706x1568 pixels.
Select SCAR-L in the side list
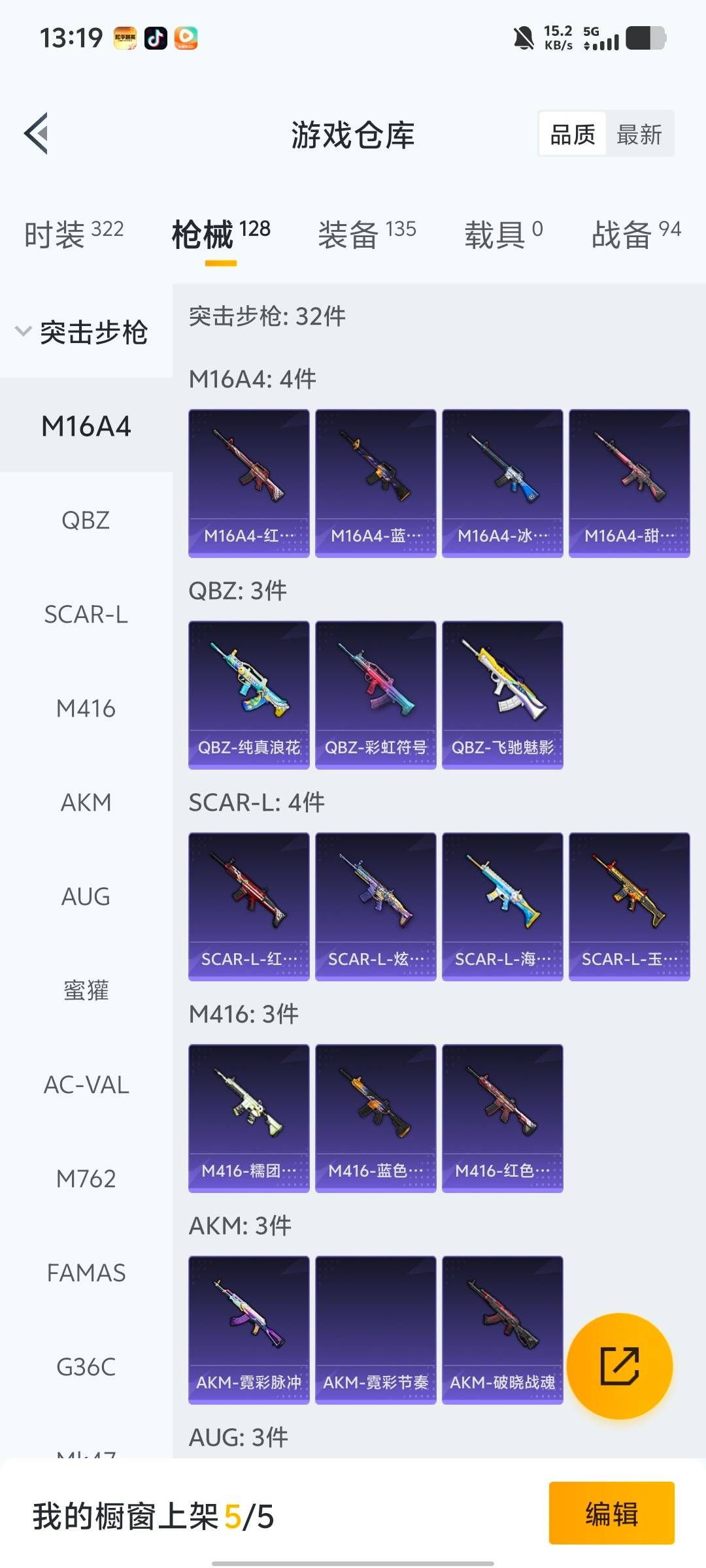tap(86, 614)
